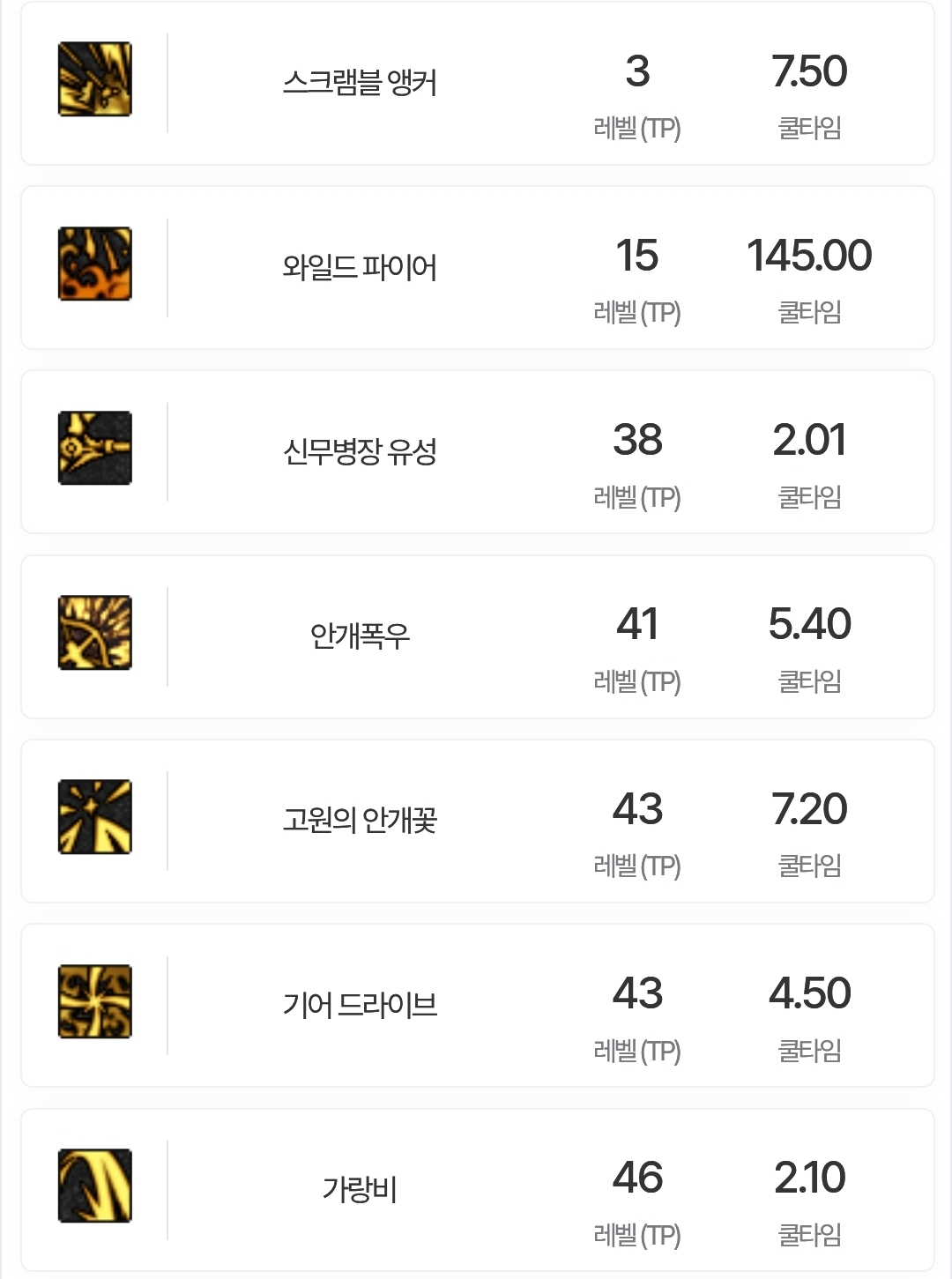View the 가랑비 skill card
Screen dimensions: 952x1279
pyautogui.click(x=360, y=1188)
